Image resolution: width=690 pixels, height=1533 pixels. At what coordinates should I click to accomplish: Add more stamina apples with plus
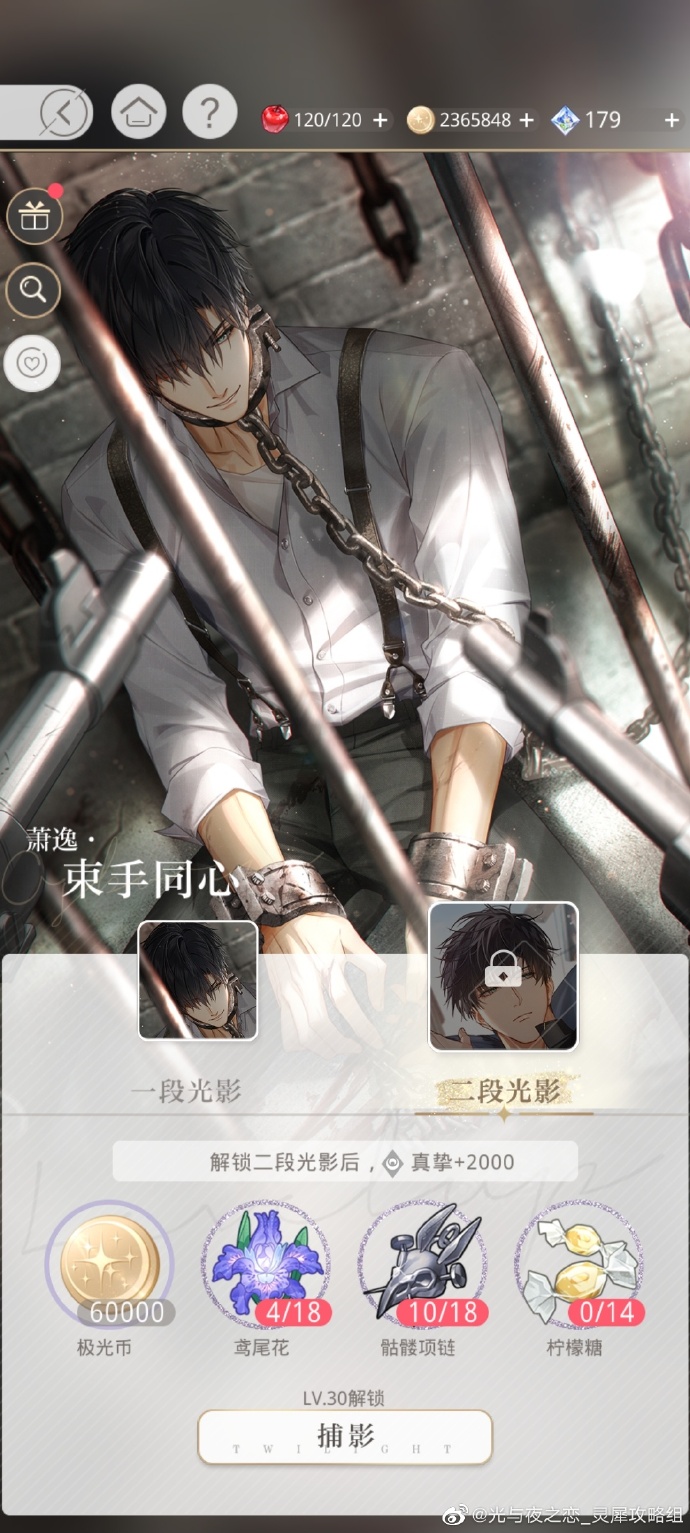pos(380,120)
